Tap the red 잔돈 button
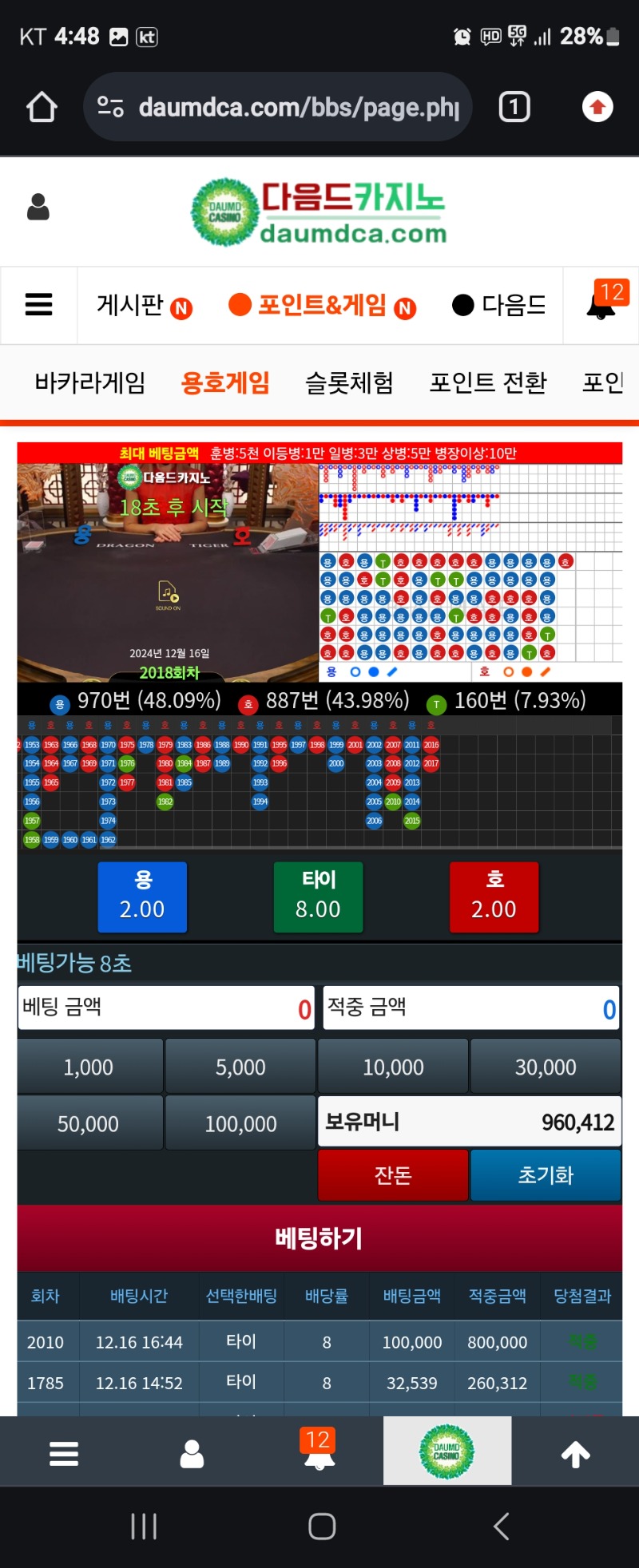639x1568 pixels. pos(393,1174)
